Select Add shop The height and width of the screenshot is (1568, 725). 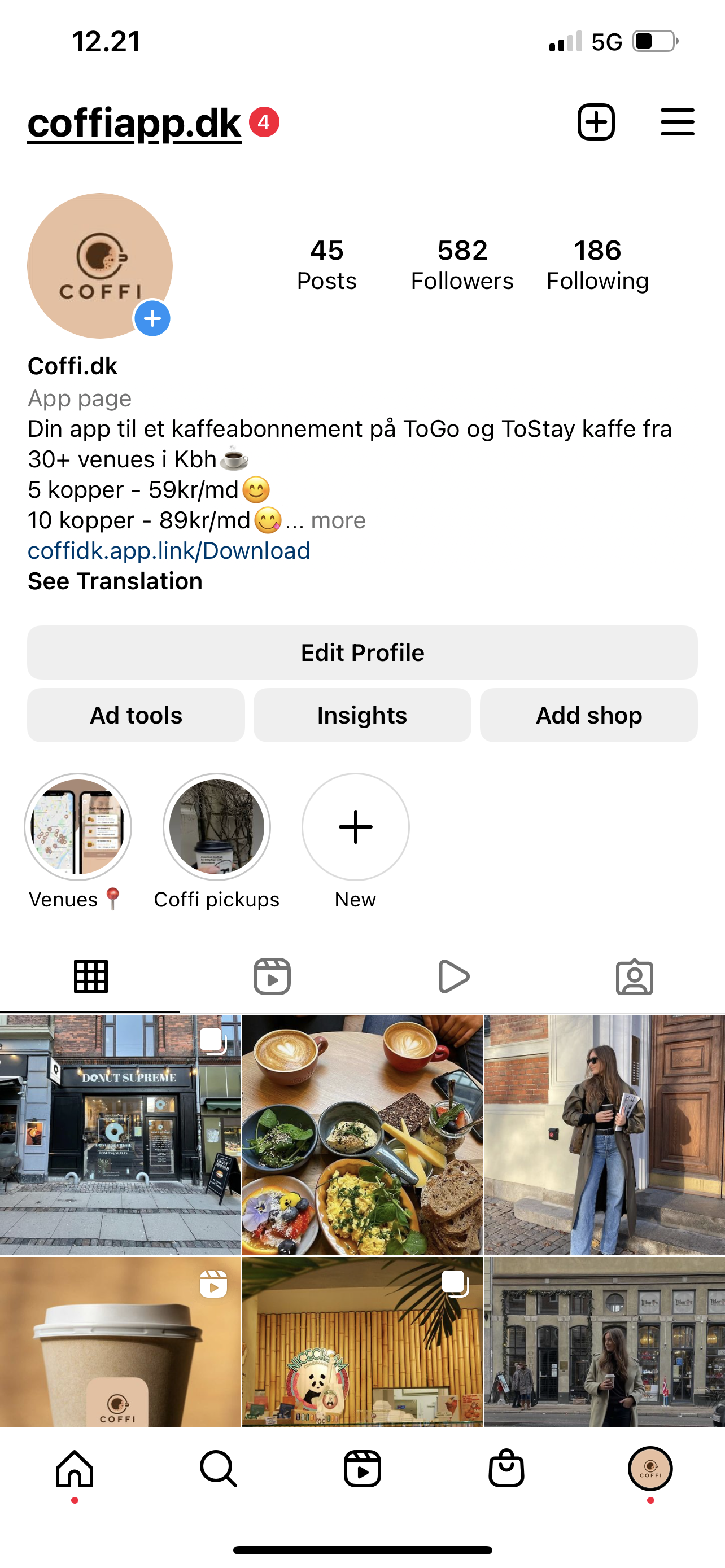pyautogui.click(x=589, y=715)
